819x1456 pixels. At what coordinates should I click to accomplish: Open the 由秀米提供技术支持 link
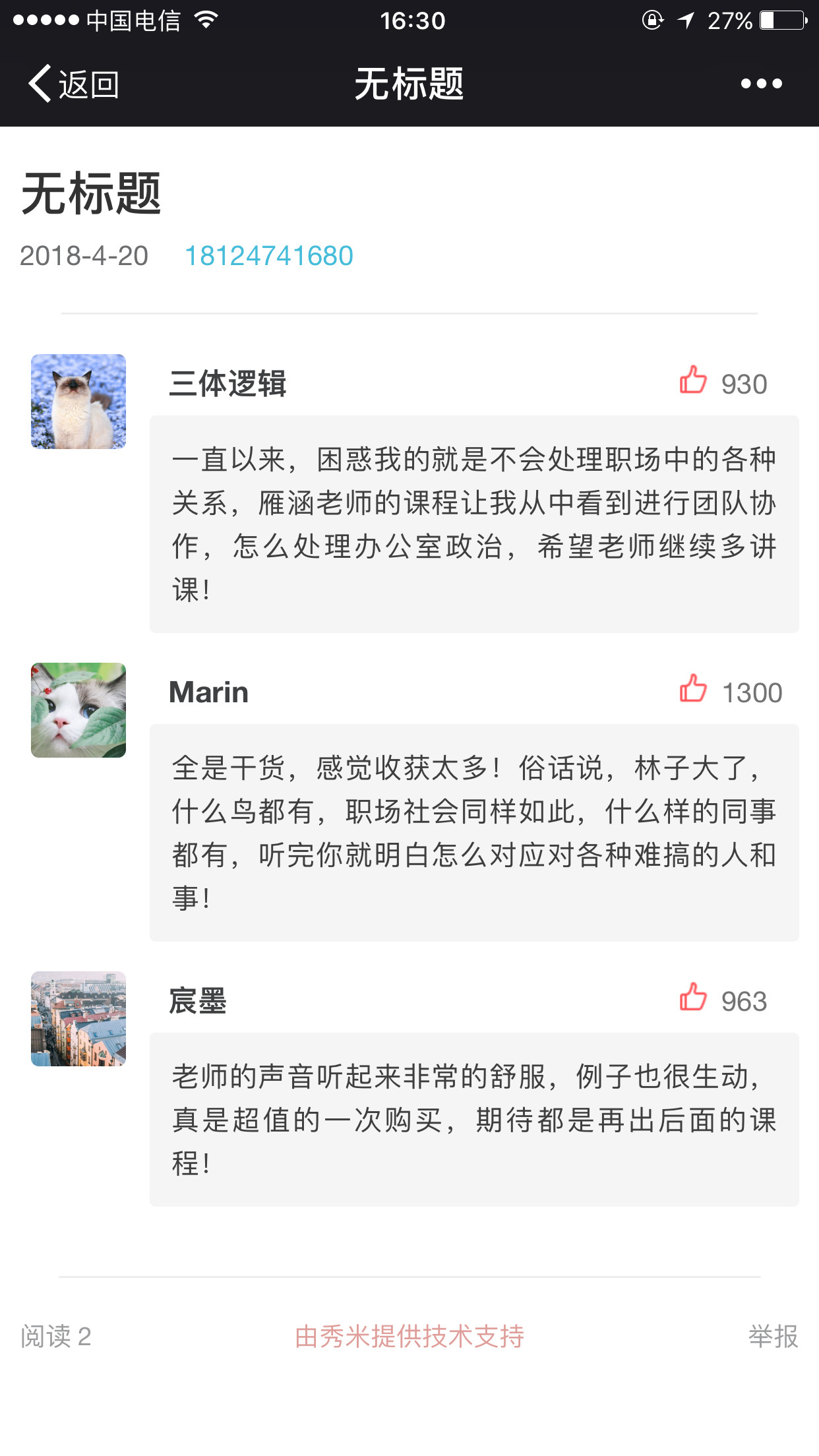pyautogui.click(x=409, y=1336)
